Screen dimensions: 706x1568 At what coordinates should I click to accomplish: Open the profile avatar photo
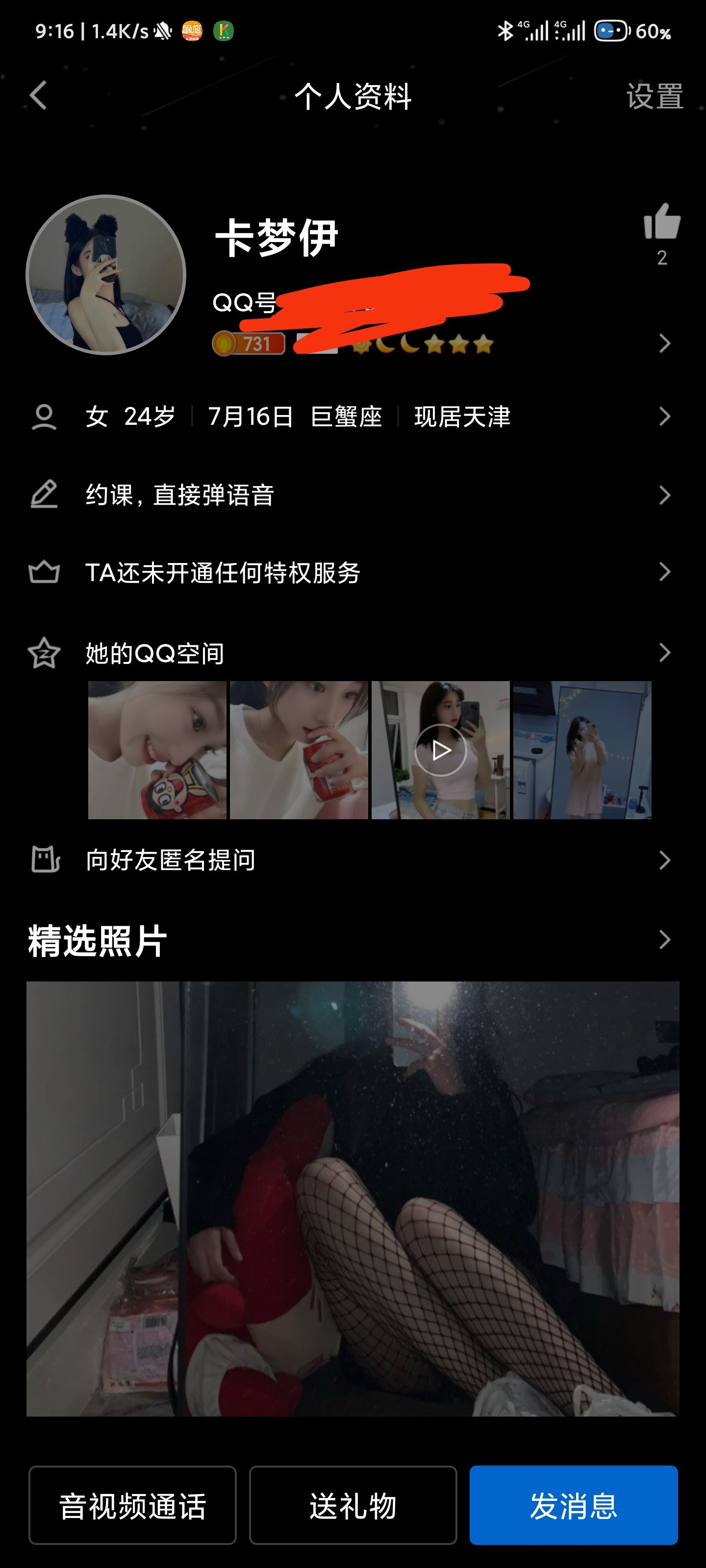point(106,275)
